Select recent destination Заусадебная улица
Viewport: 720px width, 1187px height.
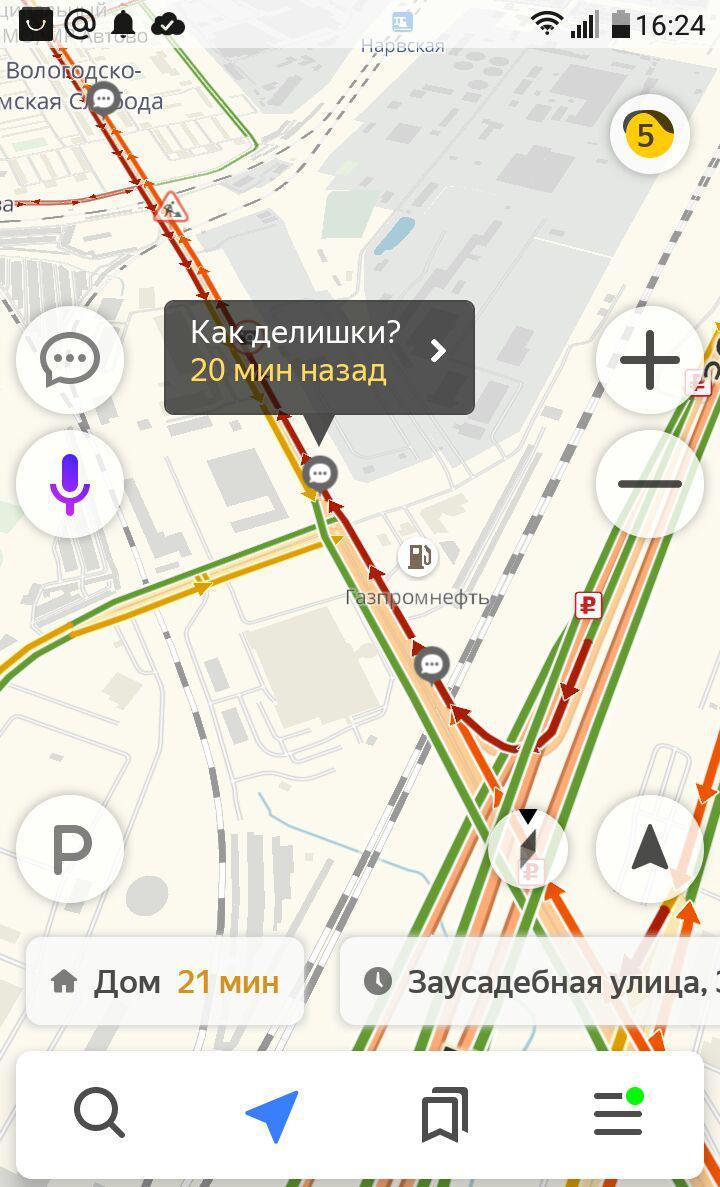pos(530,982)
